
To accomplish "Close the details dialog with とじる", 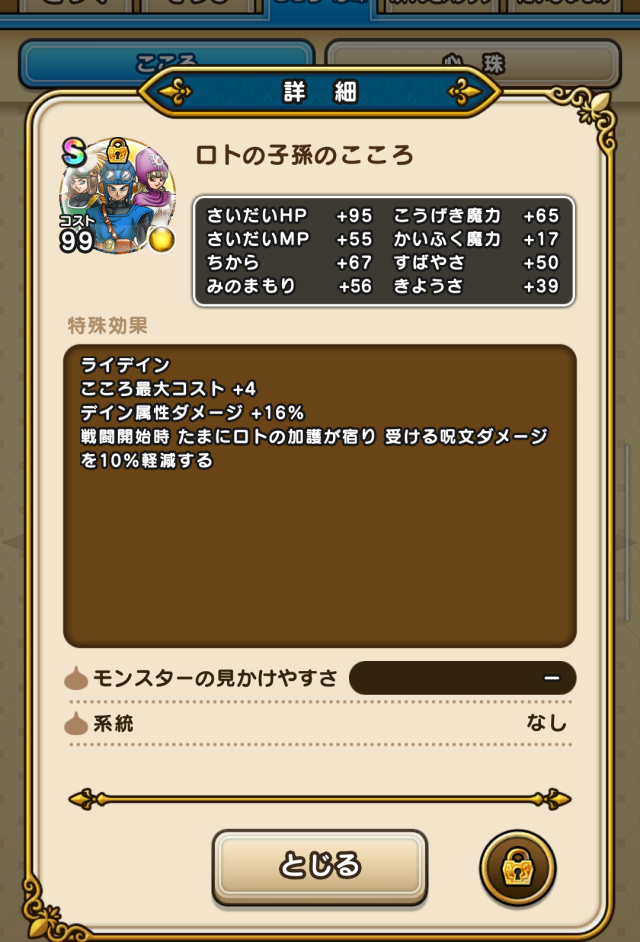I will click(x=319, y=866).
